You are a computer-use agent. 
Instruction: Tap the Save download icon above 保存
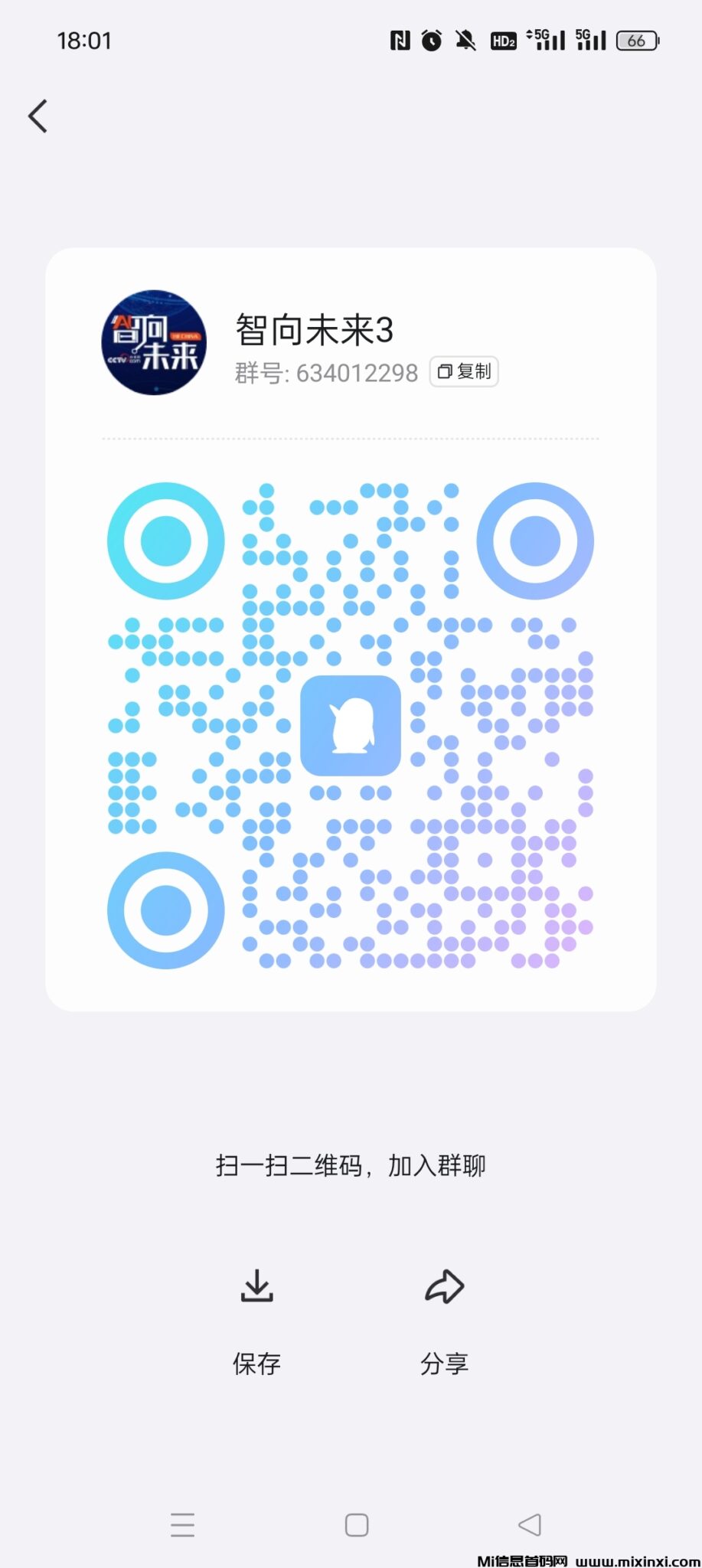[x=256, y=1286]
